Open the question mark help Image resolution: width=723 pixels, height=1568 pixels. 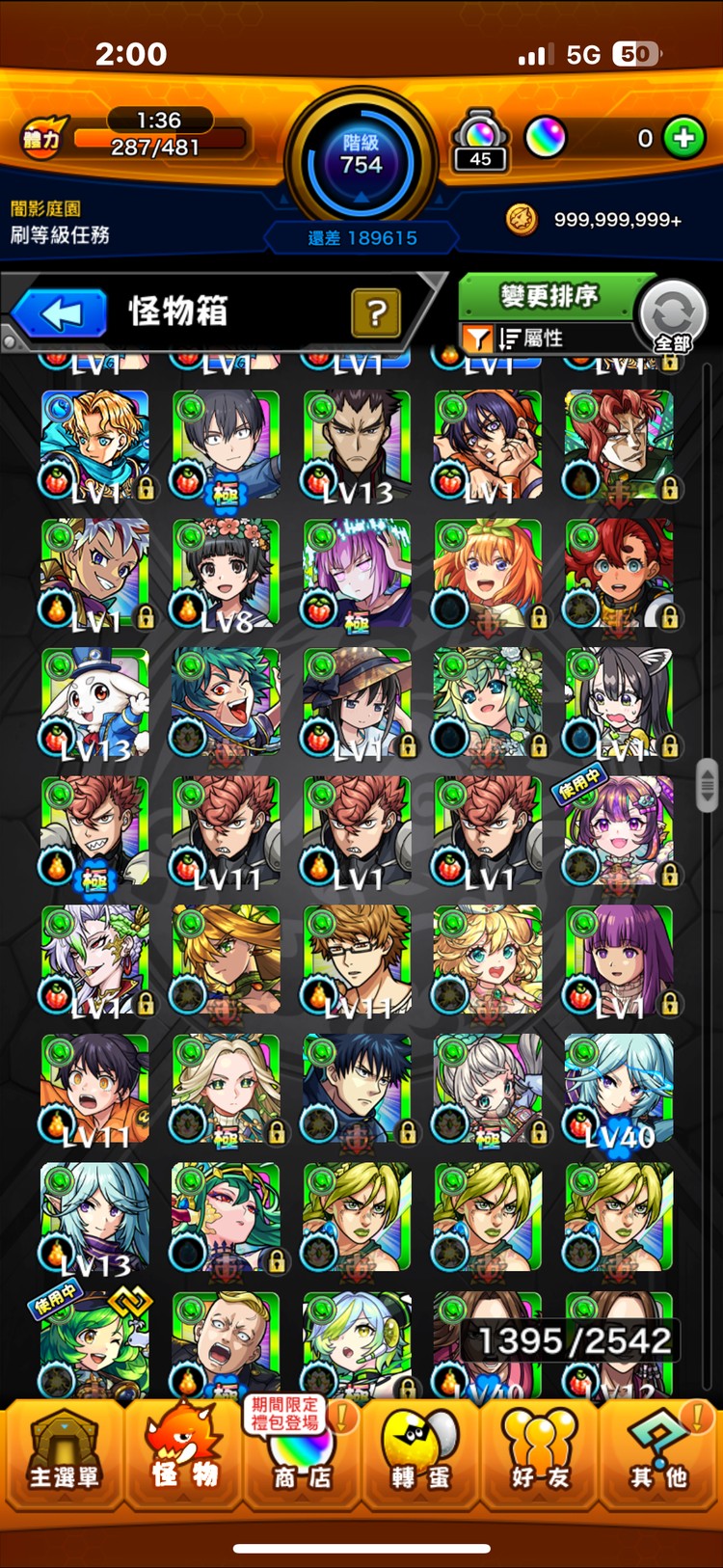coord(376,311)
